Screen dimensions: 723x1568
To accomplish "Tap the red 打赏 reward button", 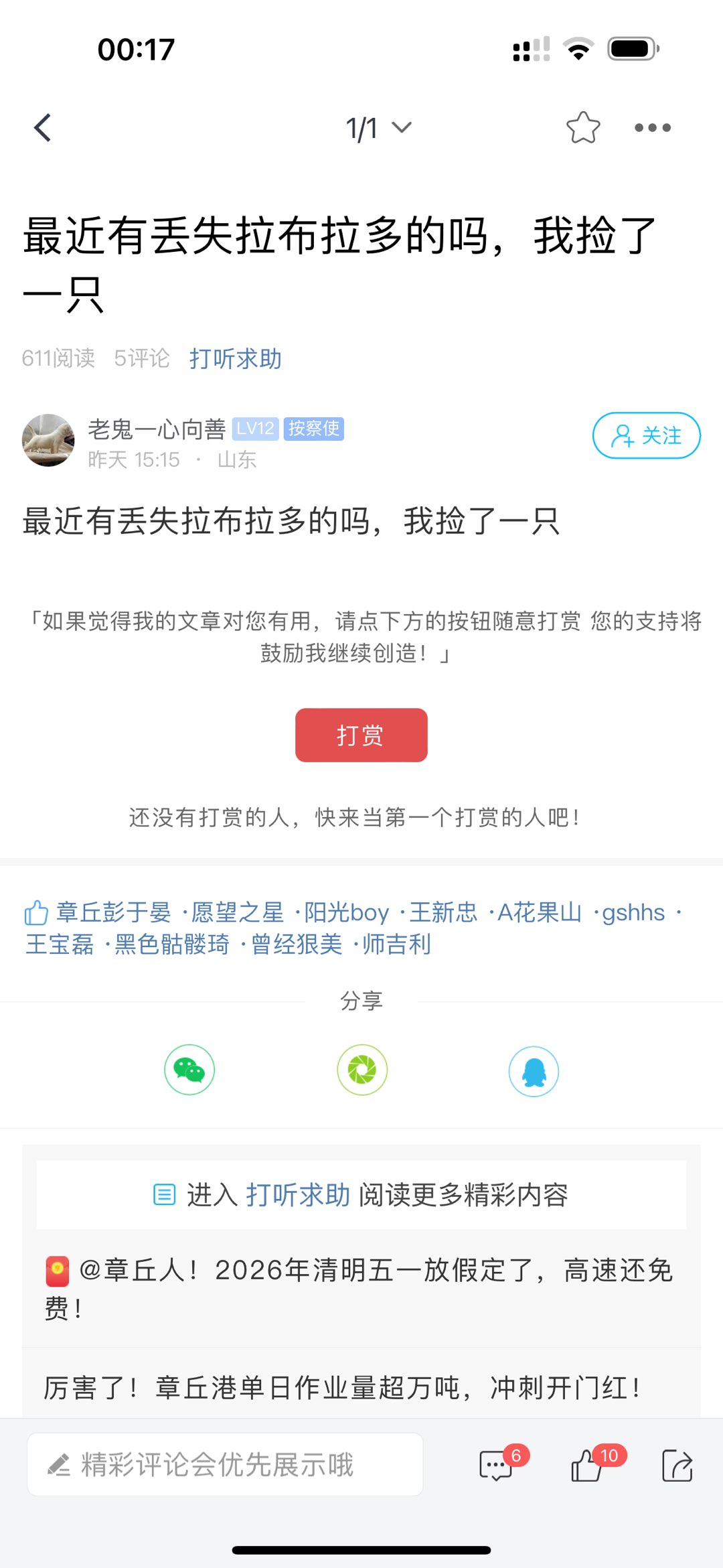I will tap(361, 735).
